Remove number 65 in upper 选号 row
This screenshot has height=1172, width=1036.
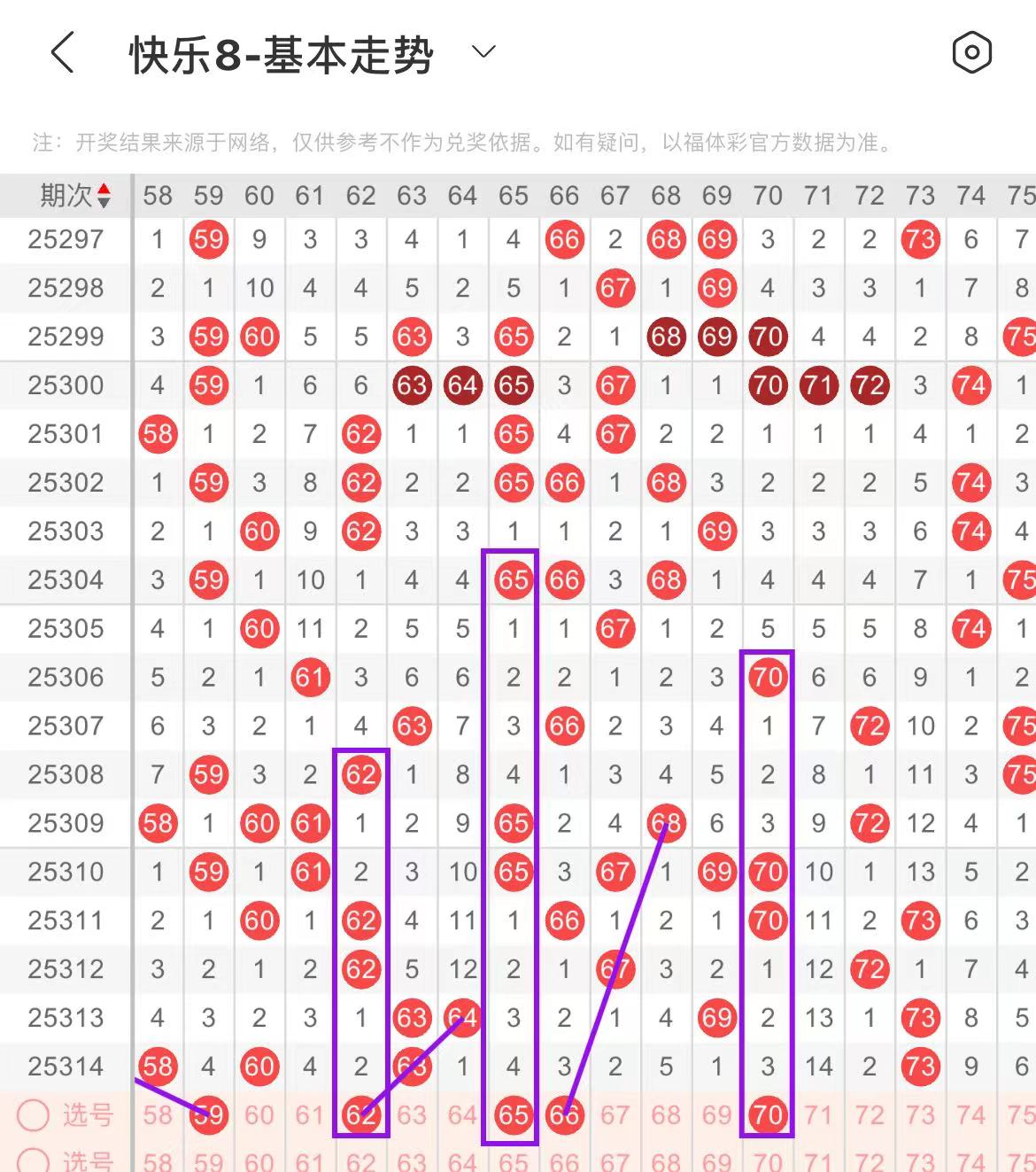514,1115
